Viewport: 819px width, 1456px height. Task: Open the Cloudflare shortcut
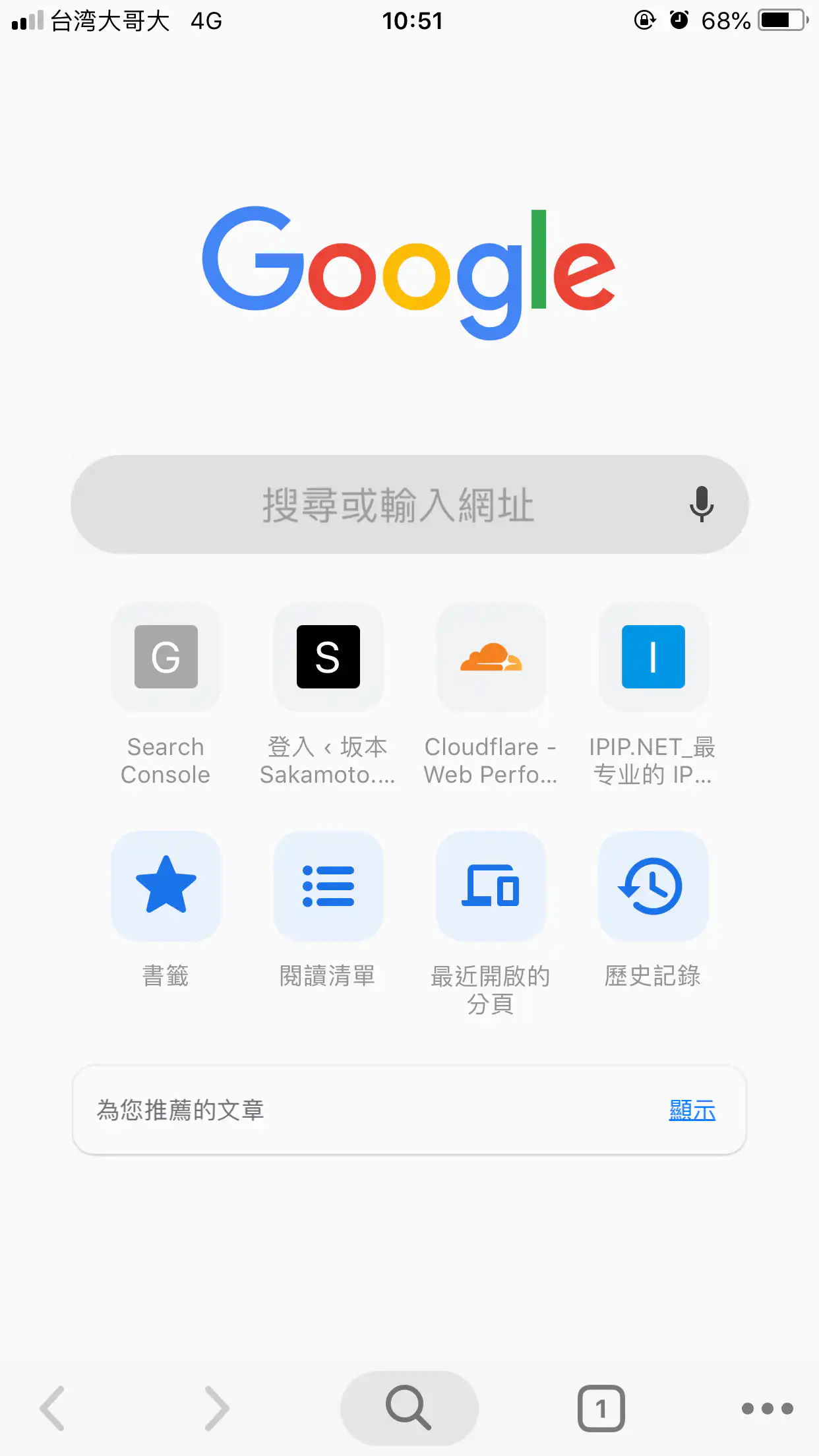(x=491, y=657)
